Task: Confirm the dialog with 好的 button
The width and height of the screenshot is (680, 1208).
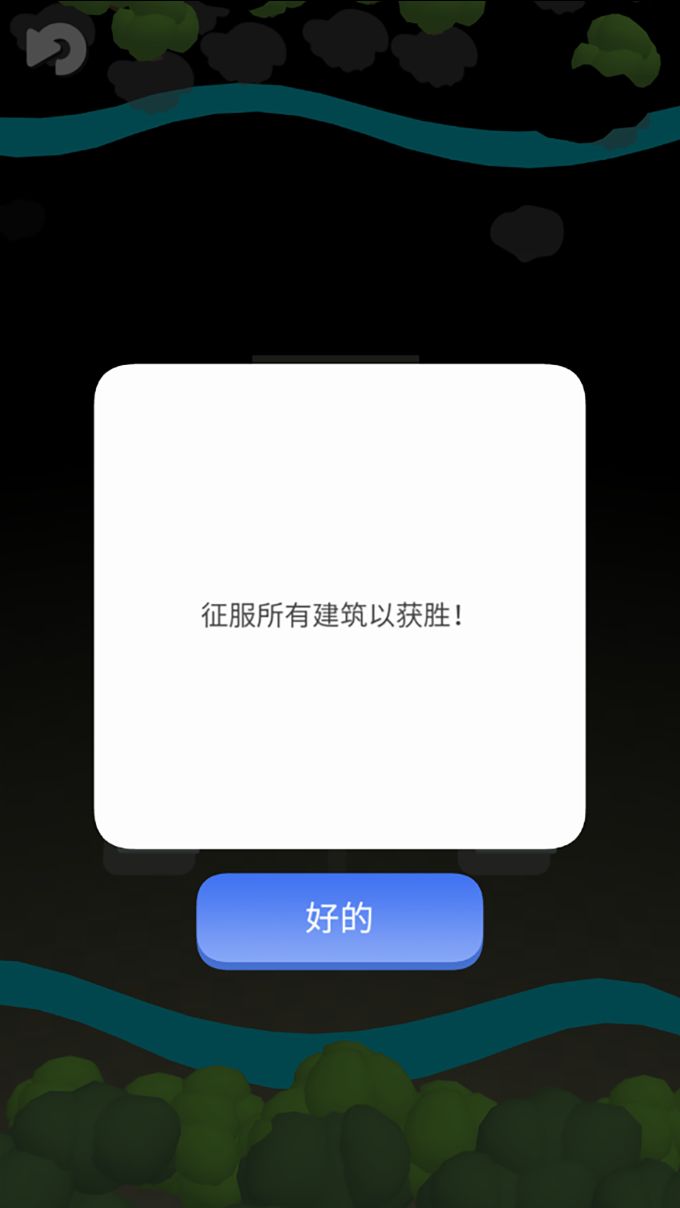Action: tap(339, 918)
